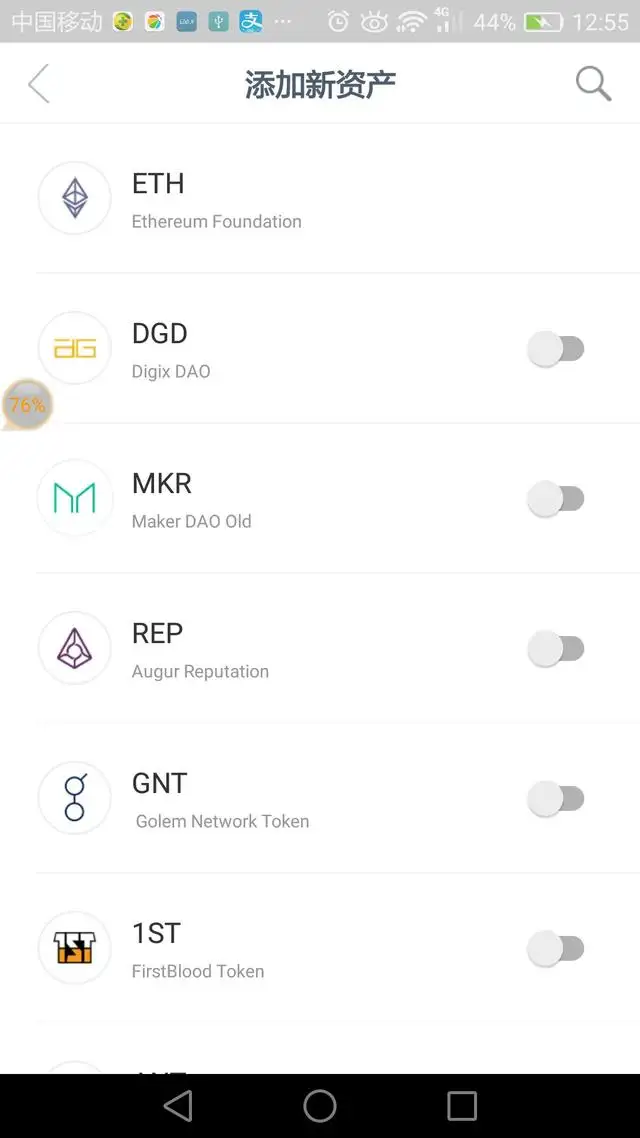
Task: Open recent apps from navigation bar
Action: pos(461,1106)
